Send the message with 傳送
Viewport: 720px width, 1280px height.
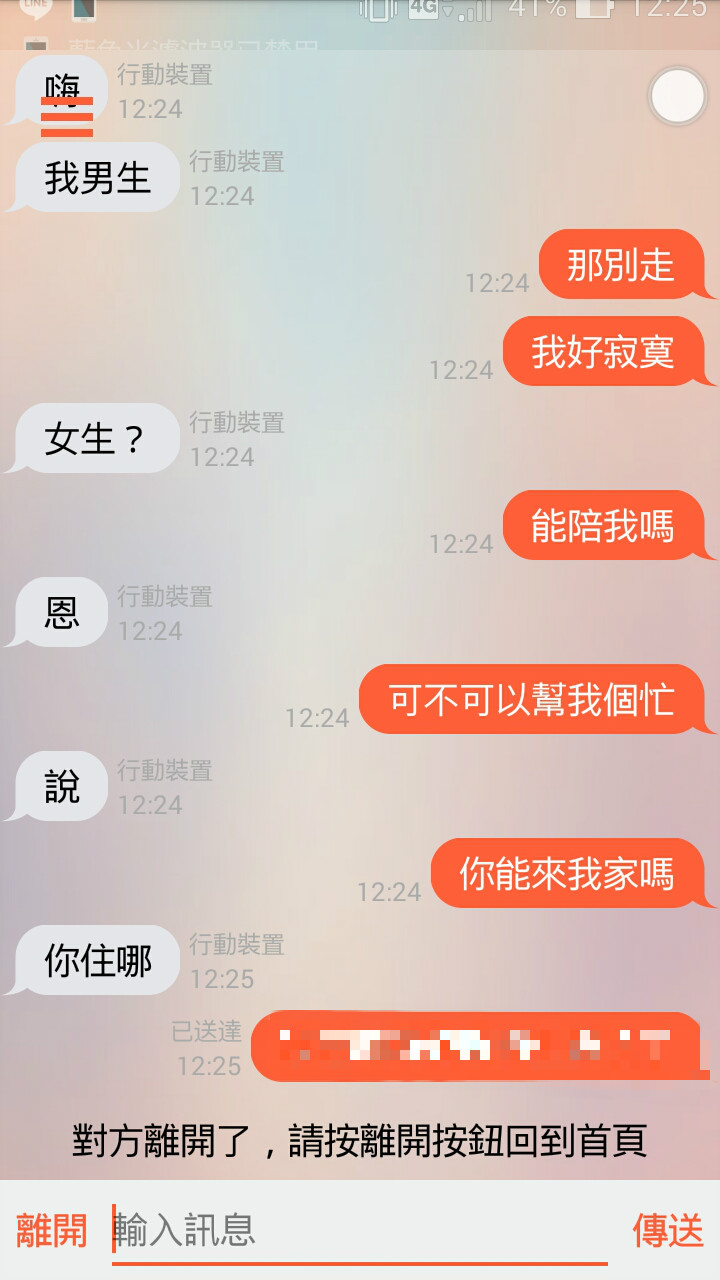click(668, 1230)
